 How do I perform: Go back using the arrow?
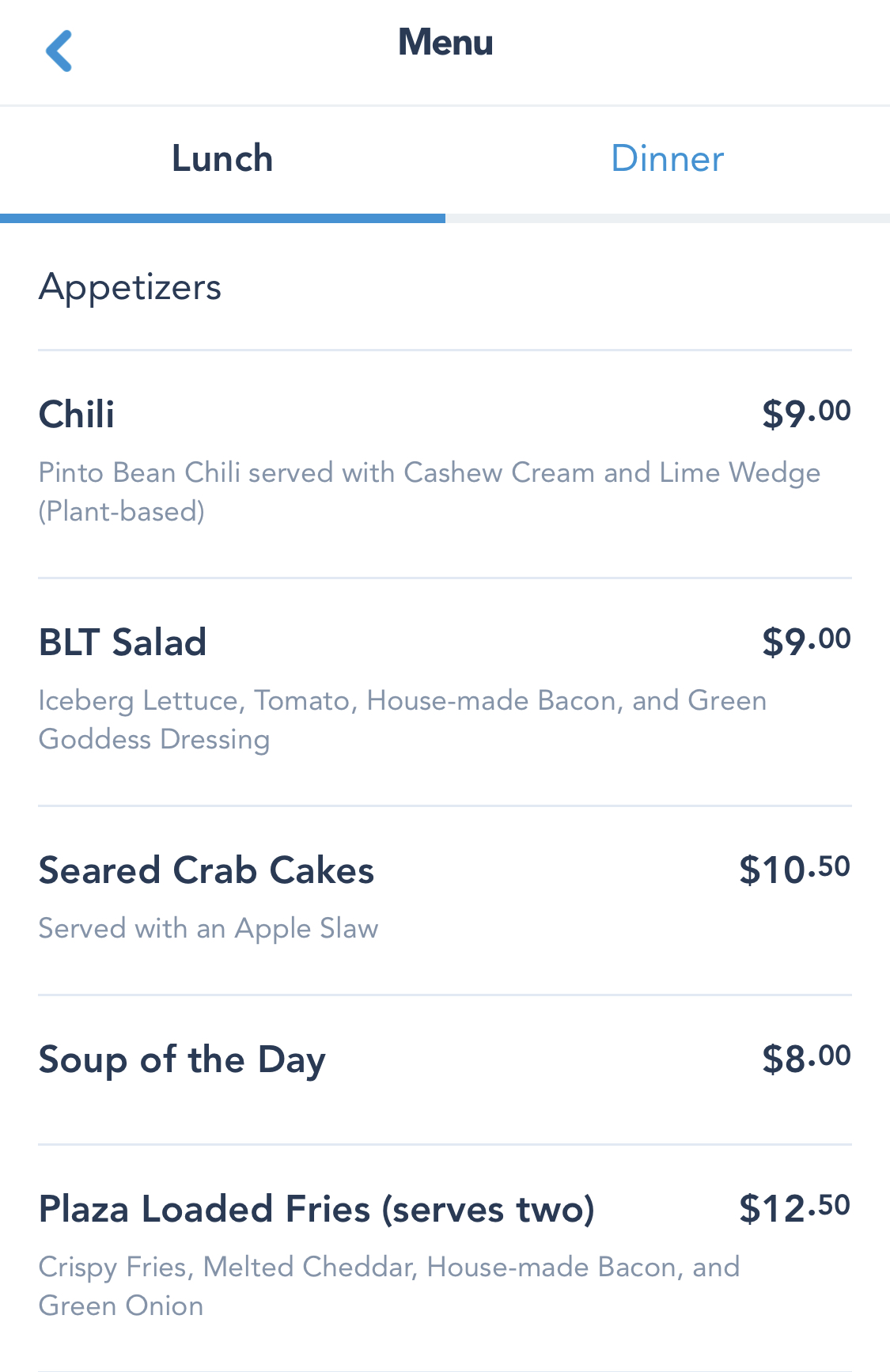(x=59, y=51)
